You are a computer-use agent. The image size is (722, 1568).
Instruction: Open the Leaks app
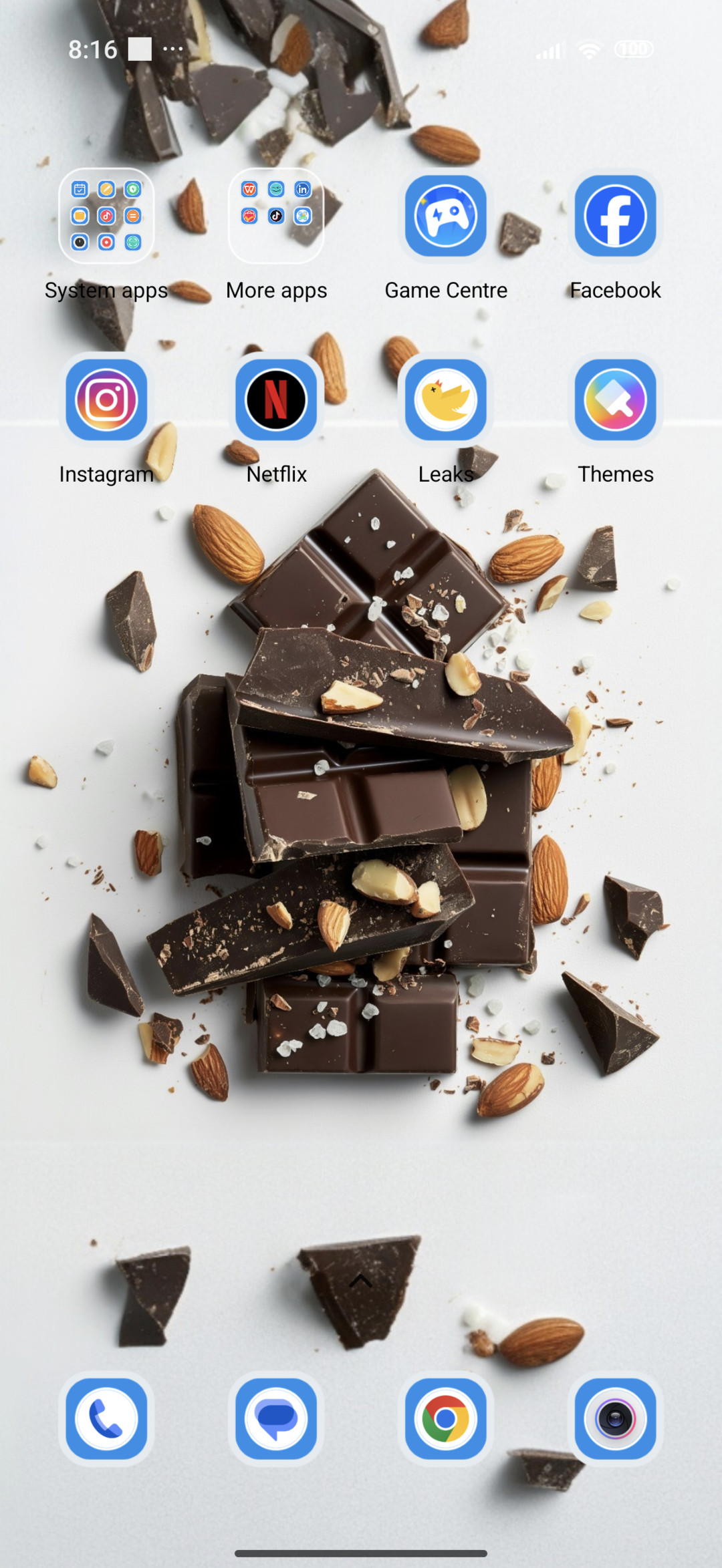click(x=446, y=400)
